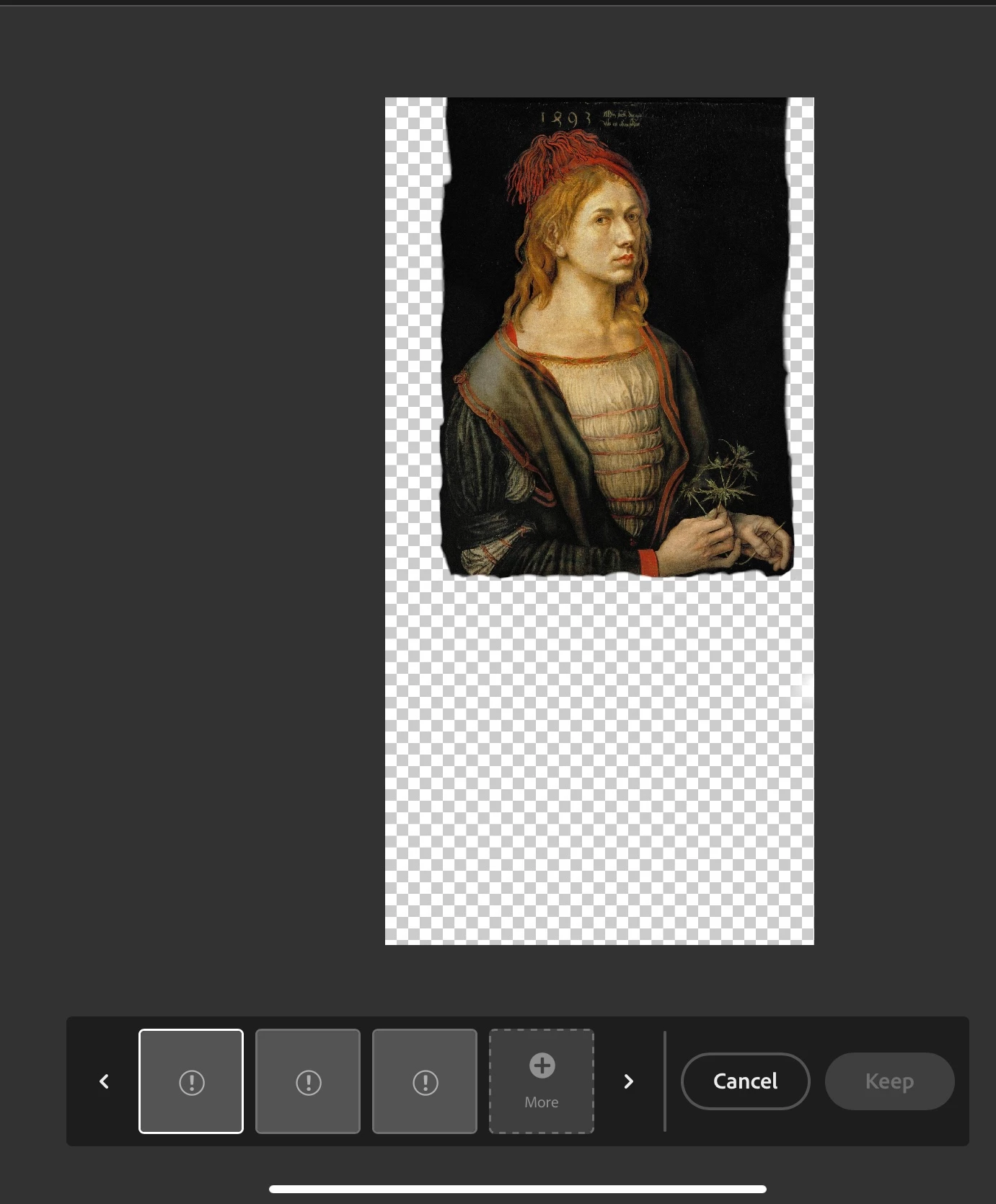996x1204 pixels.
Task: Tap the Keep button
Action: 889,1081
